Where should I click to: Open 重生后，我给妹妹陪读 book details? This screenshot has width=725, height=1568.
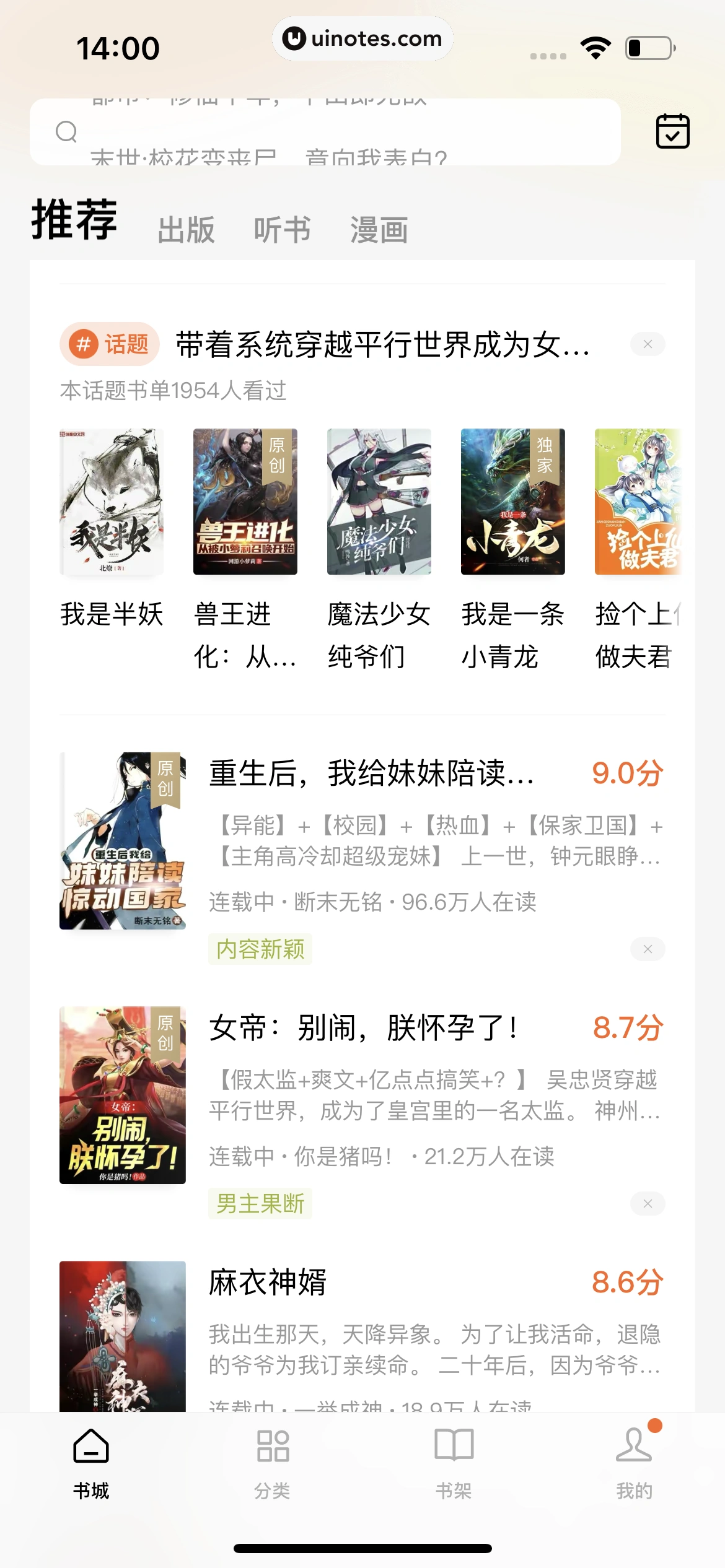click(372, 773)
